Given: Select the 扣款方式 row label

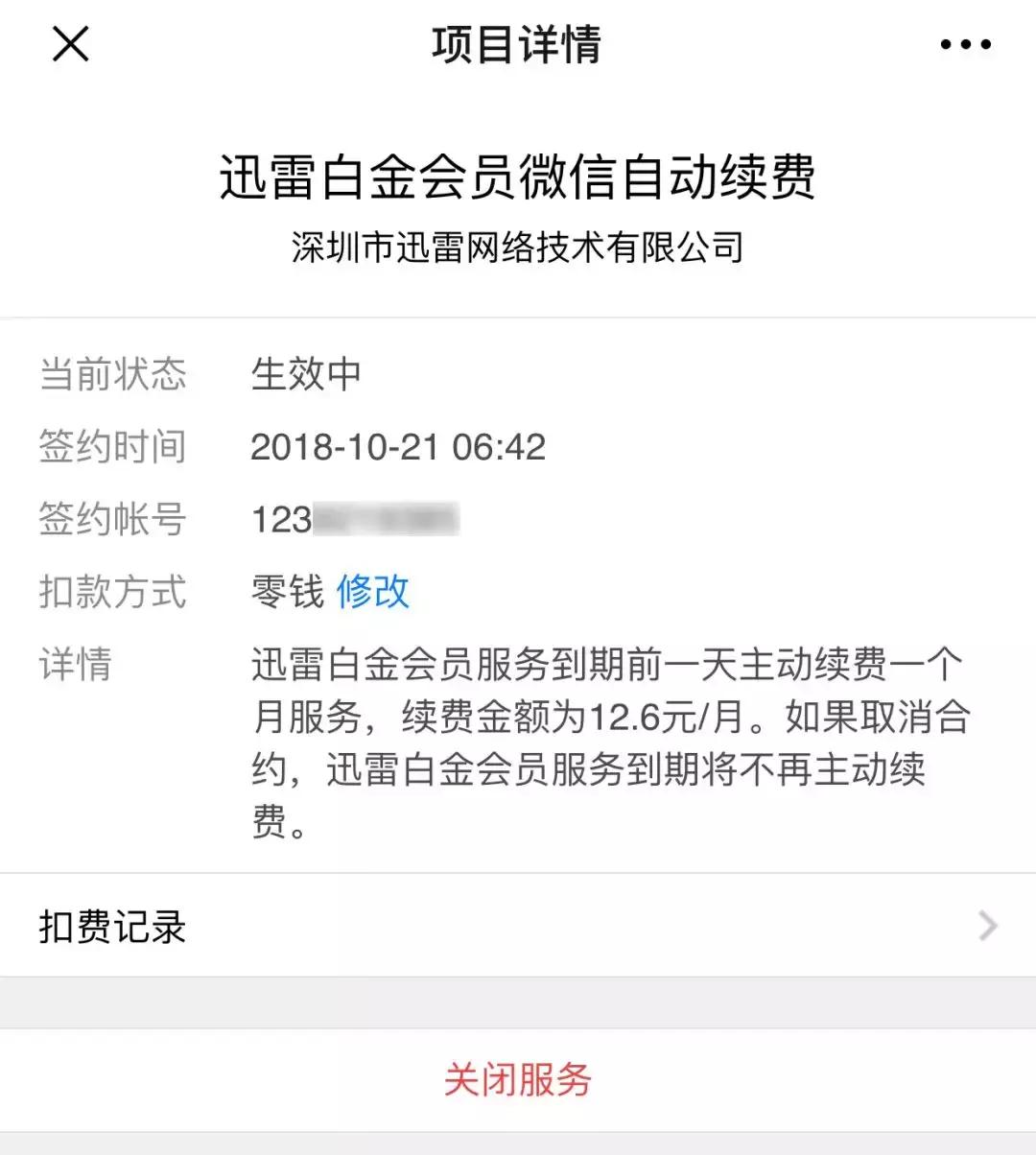Looking at the screenshot, I should [112, 592].
